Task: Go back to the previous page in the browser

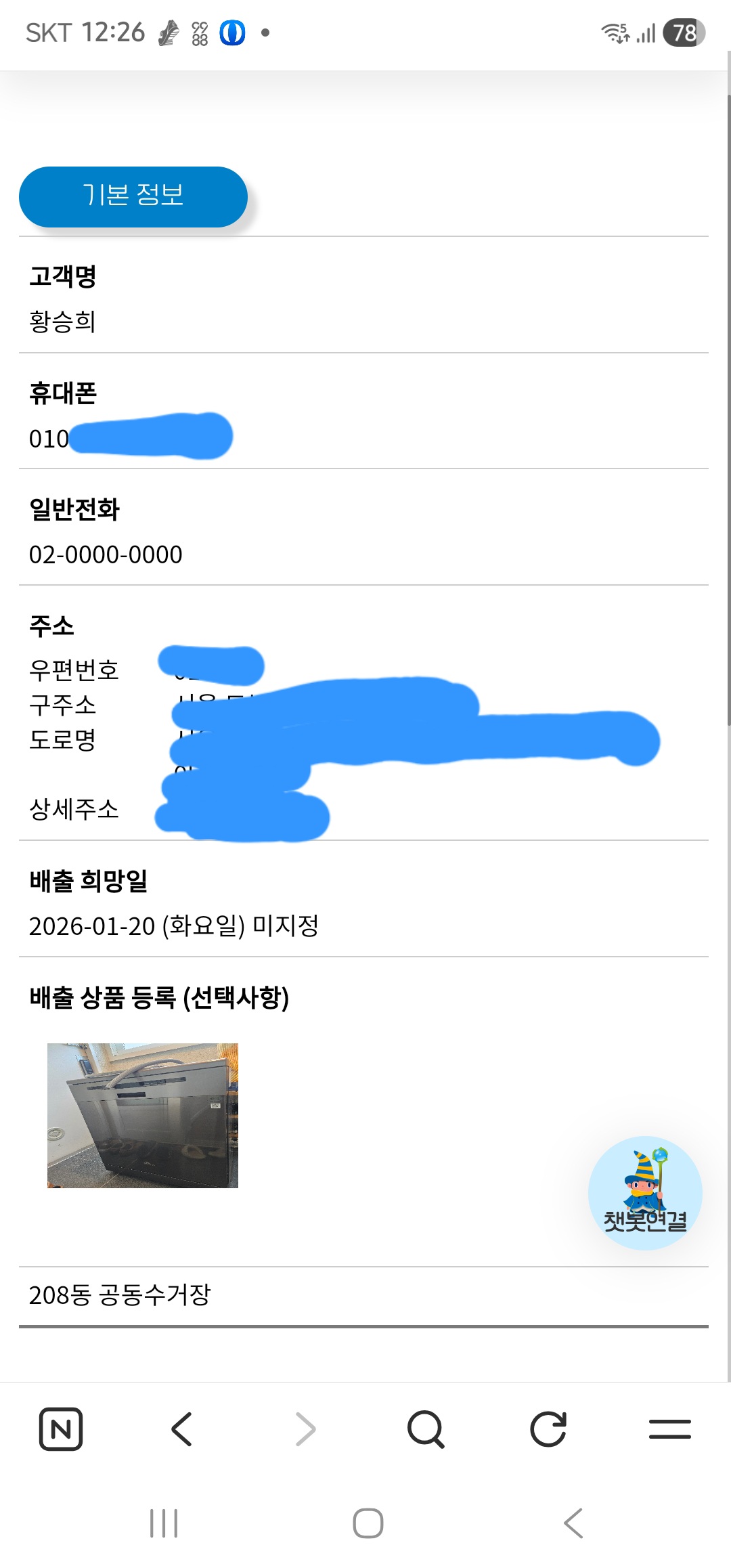Action: click(x=182, y=1429)
